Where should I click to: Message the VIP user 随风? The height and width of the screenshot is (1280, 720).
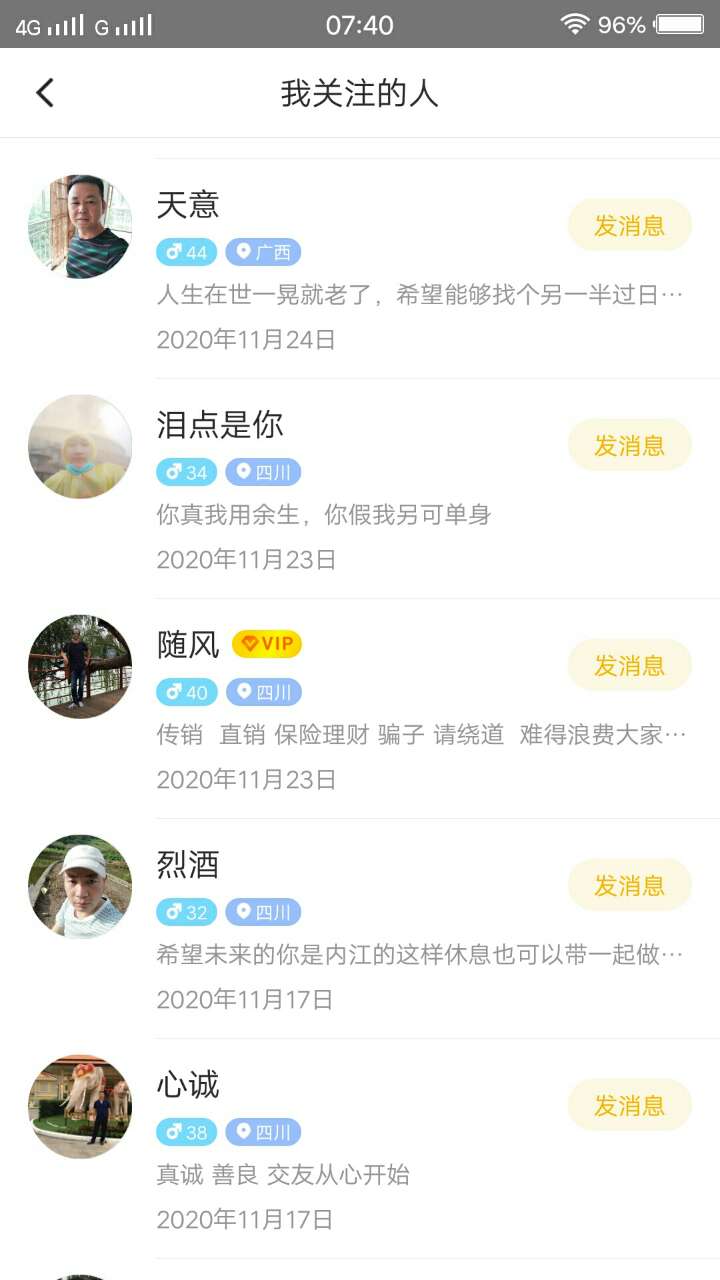coord(629,665)
